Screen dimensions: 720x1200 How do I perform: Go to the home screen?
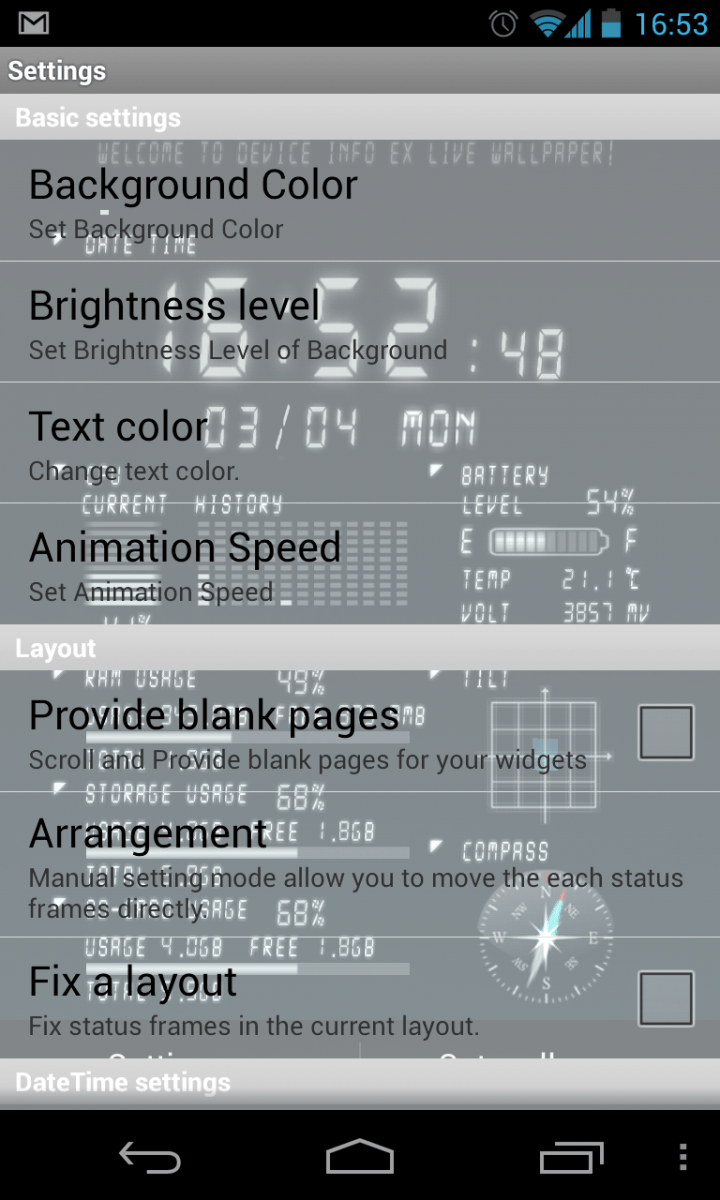[360, 1157]
